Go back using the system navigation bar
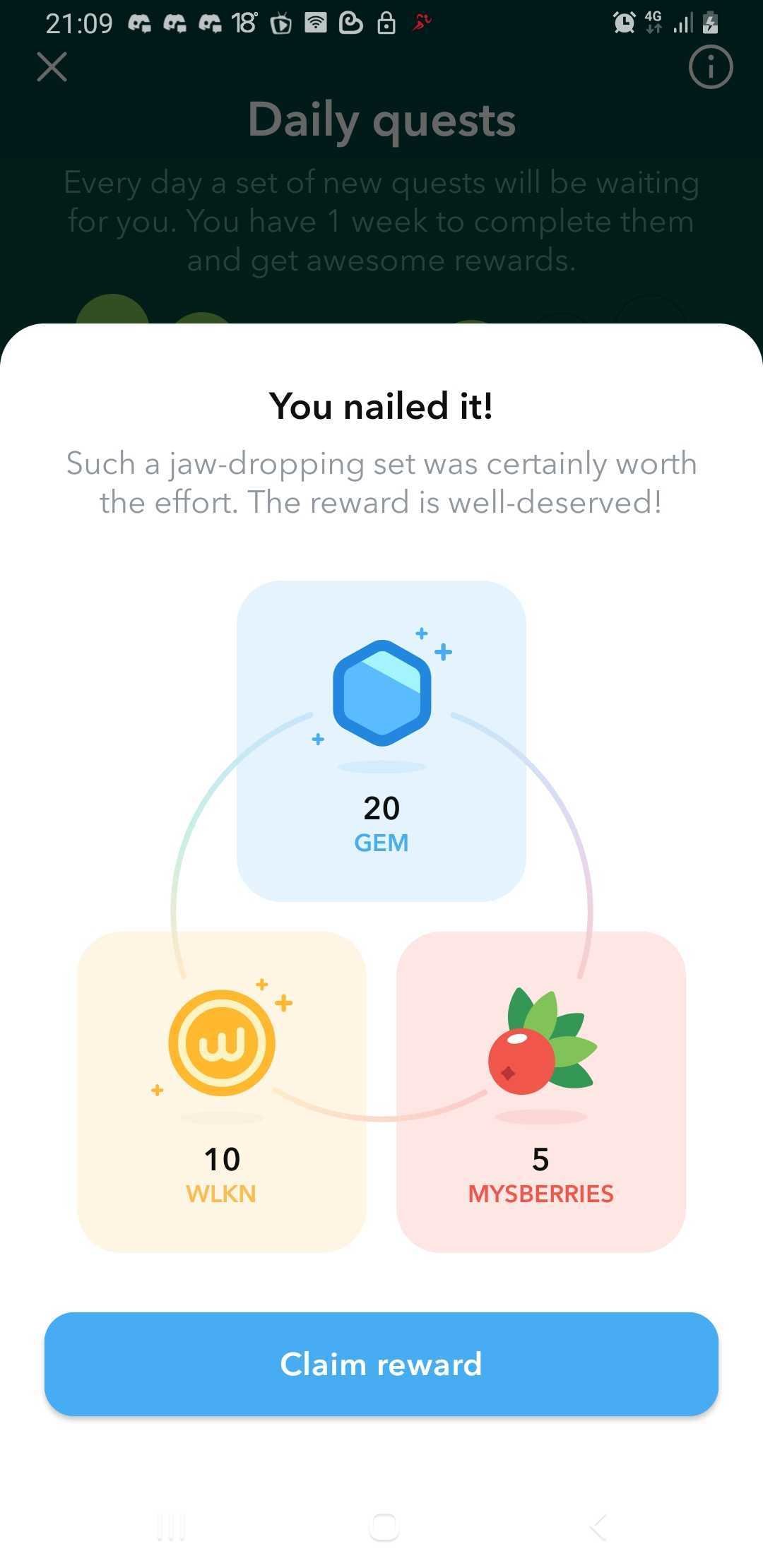The width and height of the screenshot is (763, 1568). [x=598, y=1528]
